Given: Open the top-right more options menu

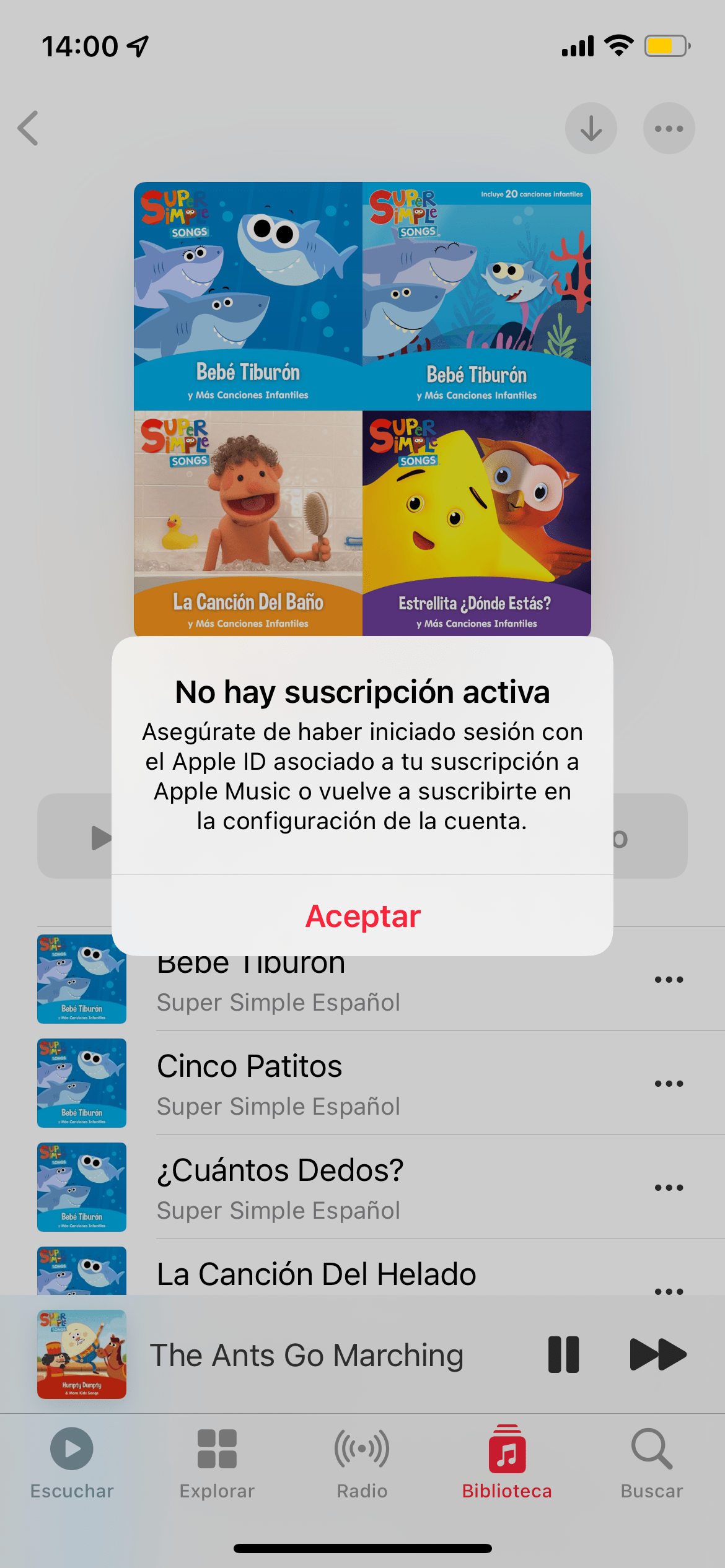Looking at the screenshot, I should 669,128.
